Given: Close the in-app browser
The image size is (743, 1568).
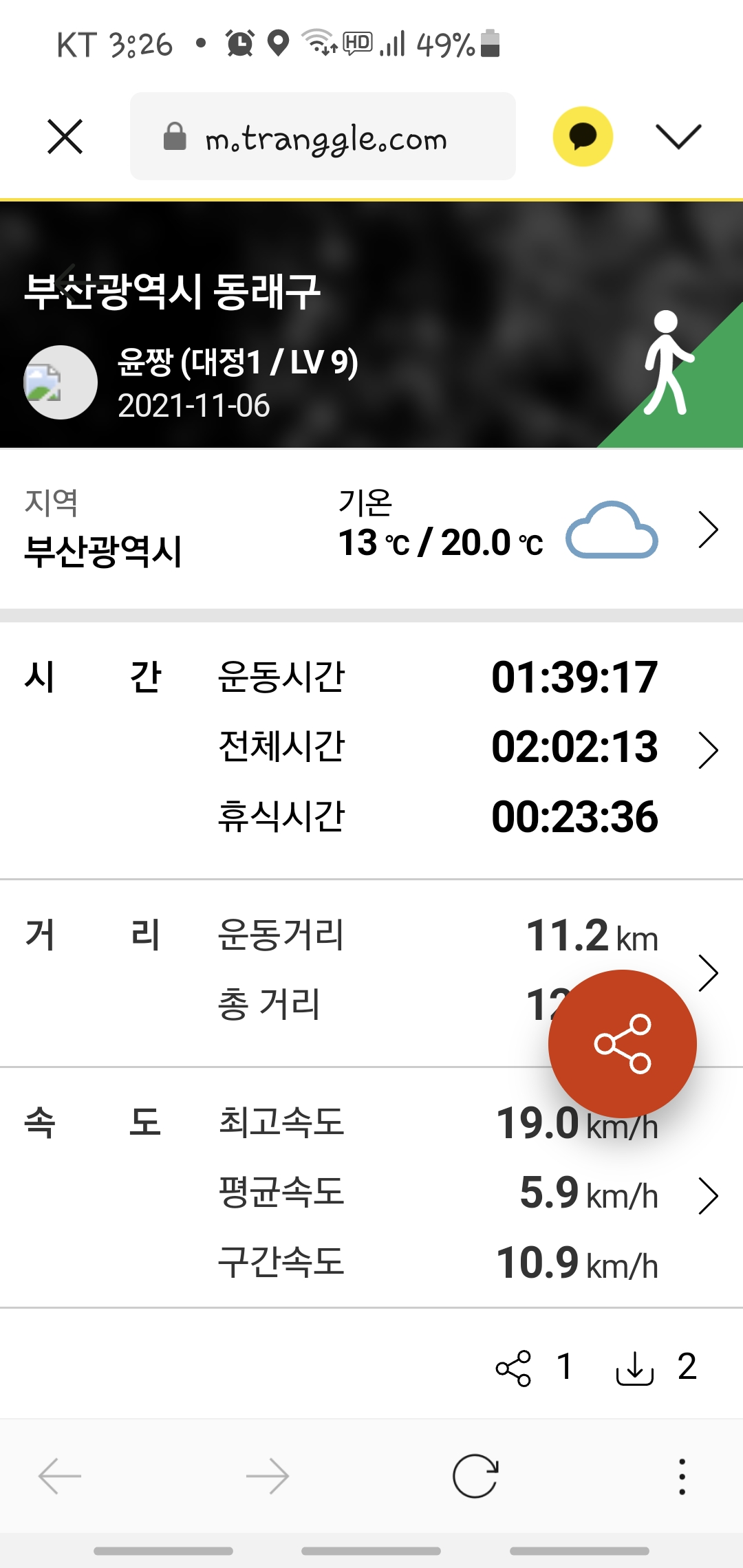Looking at the screenshot, I should click(x=65, y=136).
